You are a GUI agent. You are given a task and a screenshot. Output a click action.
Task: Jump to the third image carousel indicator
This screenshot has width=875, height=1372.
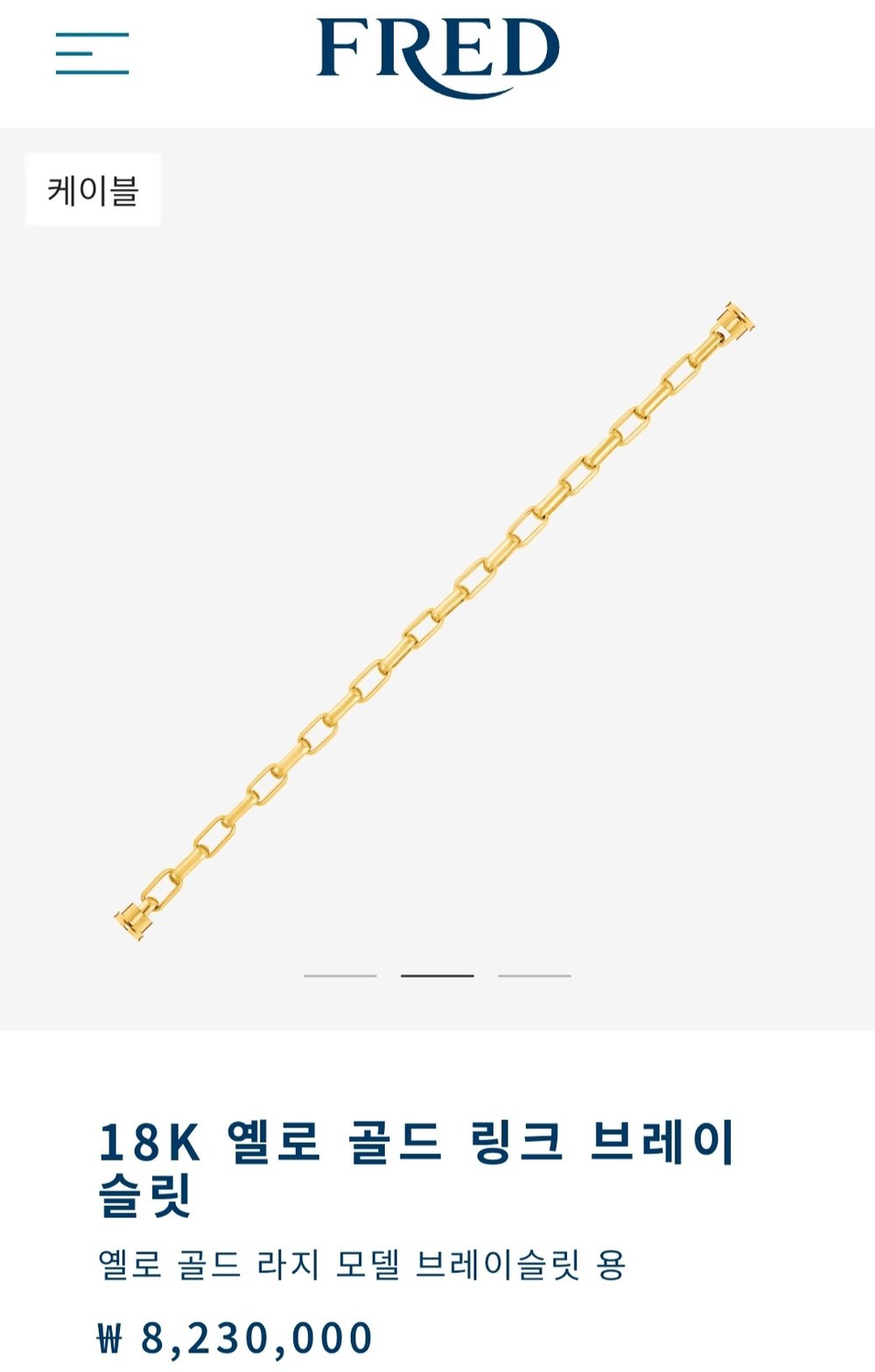click(x=535, y=975)
